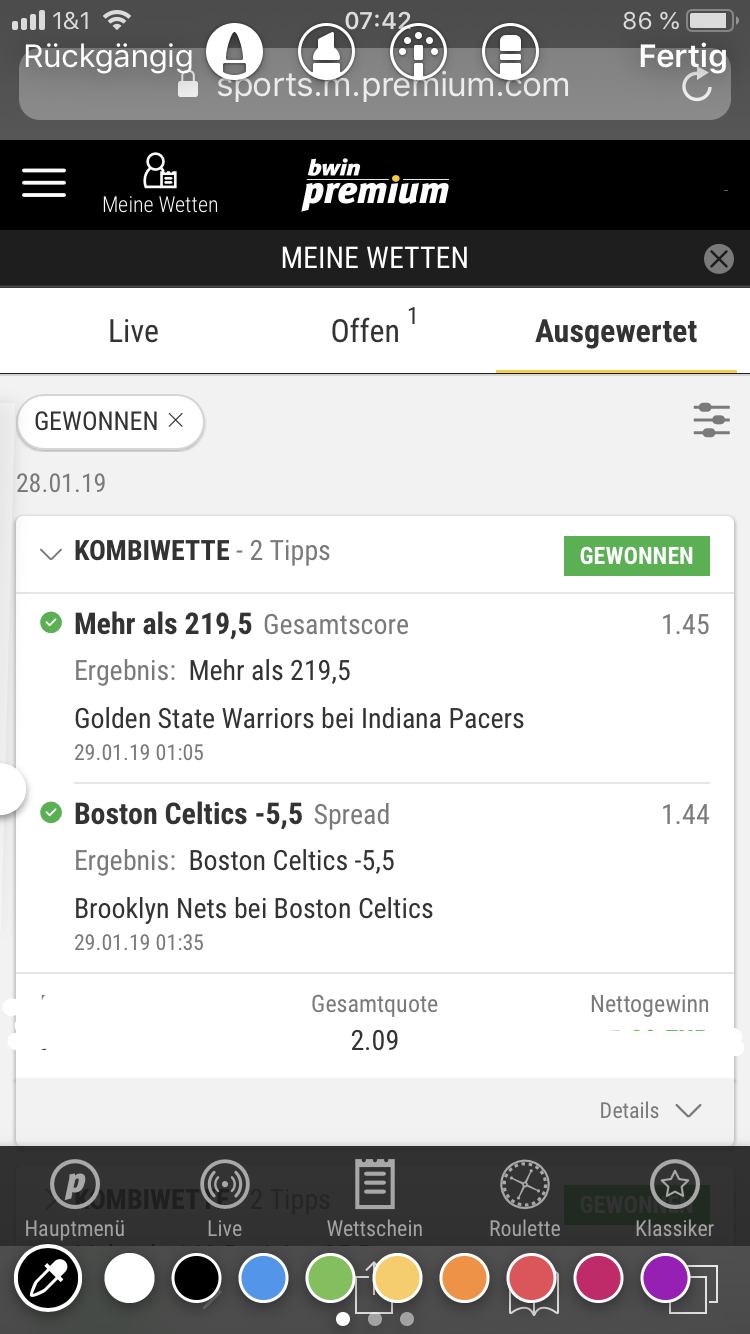The height and width of the screenshot is (1334, 750).
Task: Open Meine Wetten in the header
Action: 160,184
